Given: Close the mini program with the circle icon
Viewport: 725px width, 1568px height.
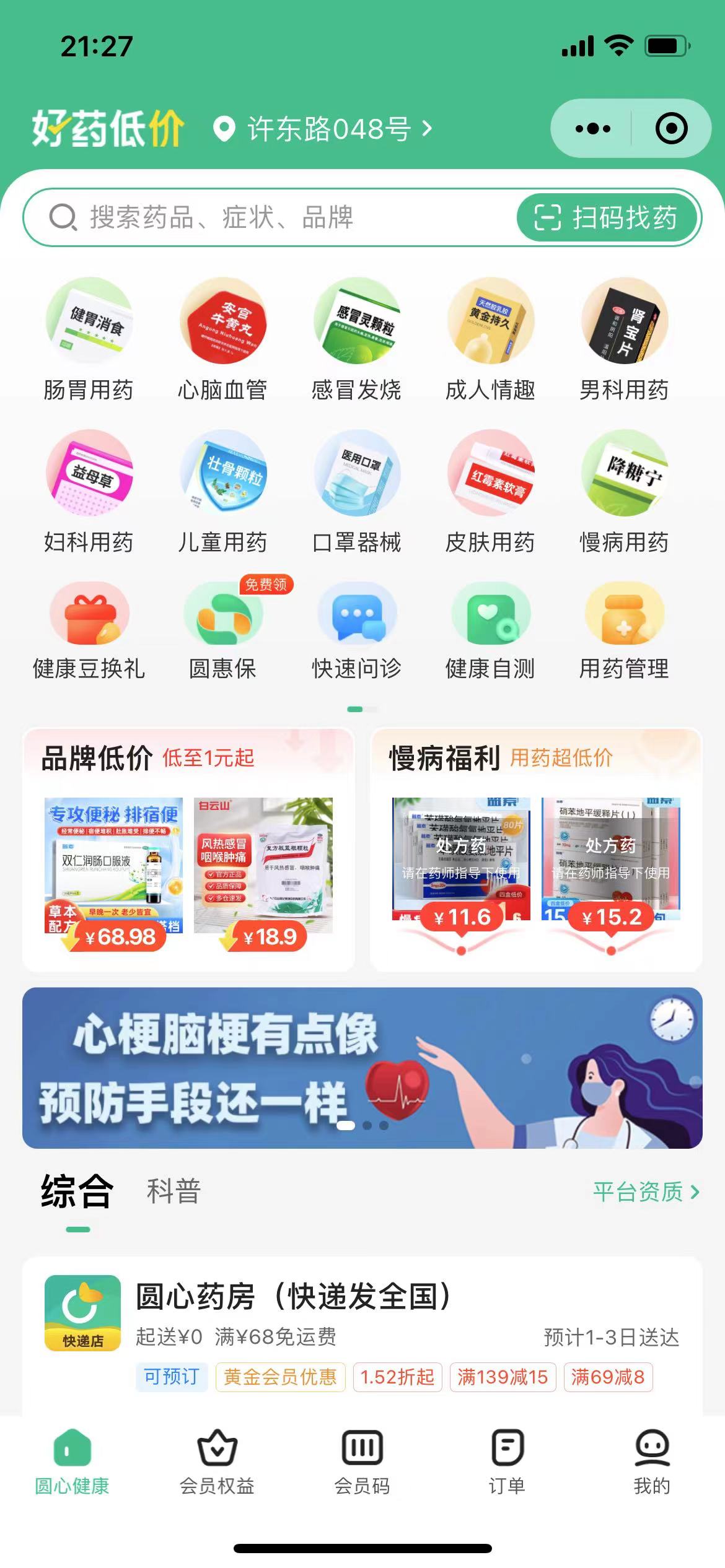Looking at the screenshot, I should 671,129.
